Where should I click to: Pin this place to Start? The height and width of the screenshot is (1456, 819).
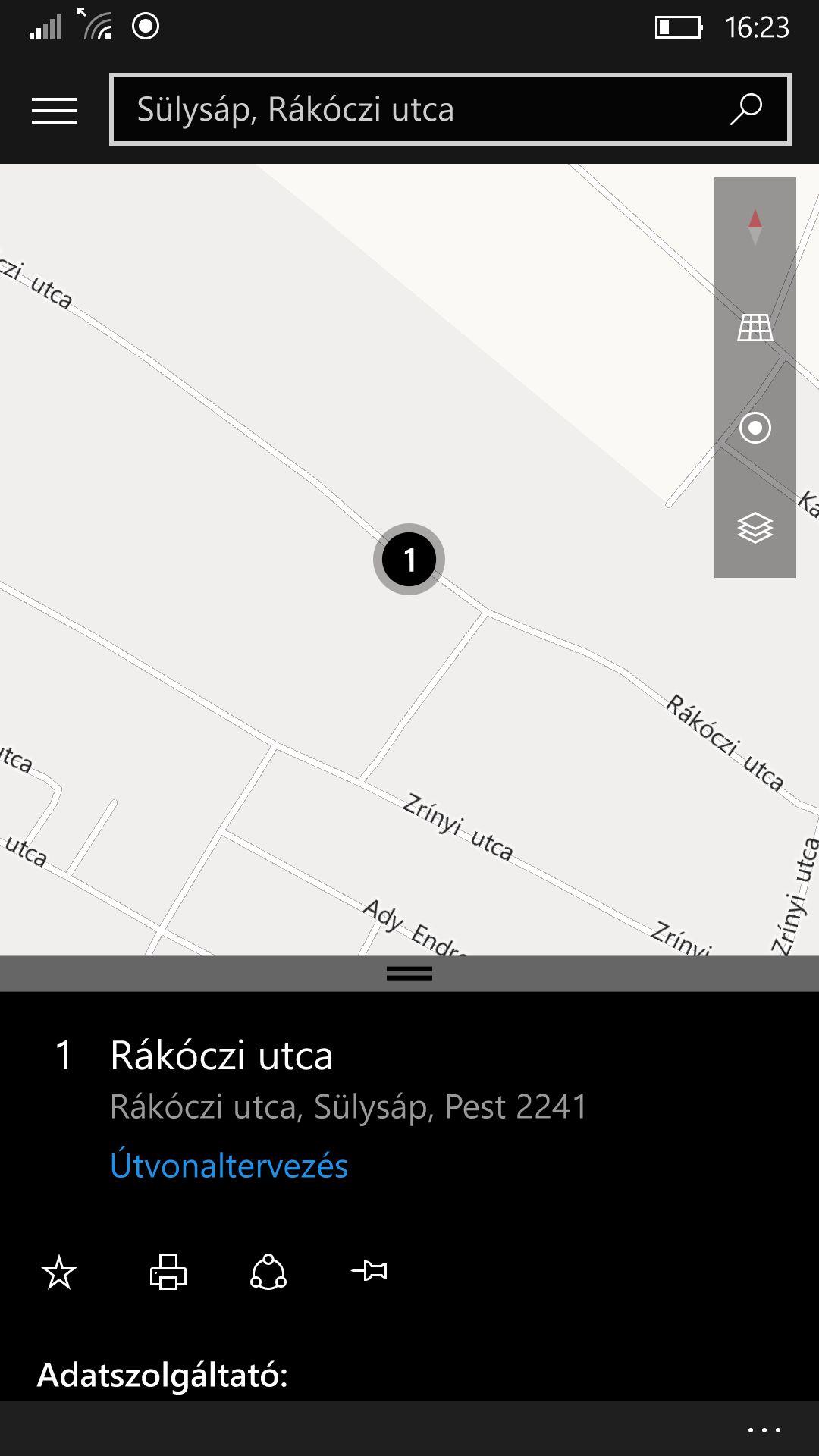pyautogui.click(x=369, y=1270)
